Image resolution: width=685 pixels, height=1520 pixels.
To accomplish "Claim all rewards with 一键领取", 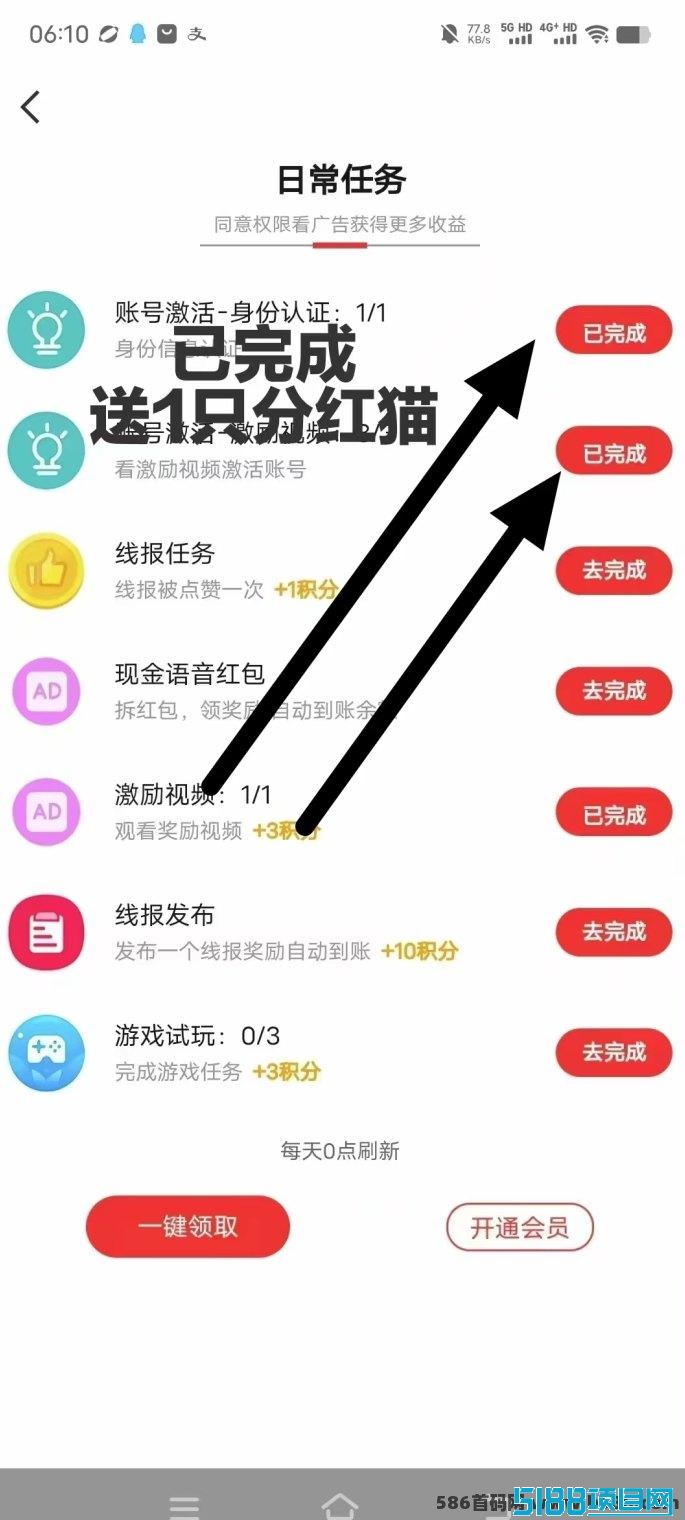I will 188,1226.
